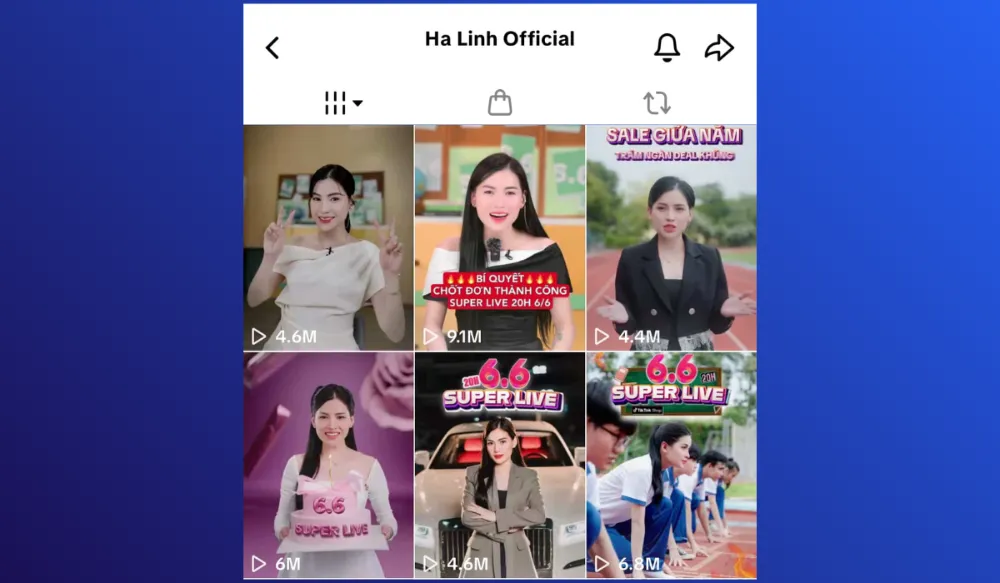Viewport: 1000px width, 583px height.
Task: Play the 6.8M views running track video
Action: tap(671, 465)
